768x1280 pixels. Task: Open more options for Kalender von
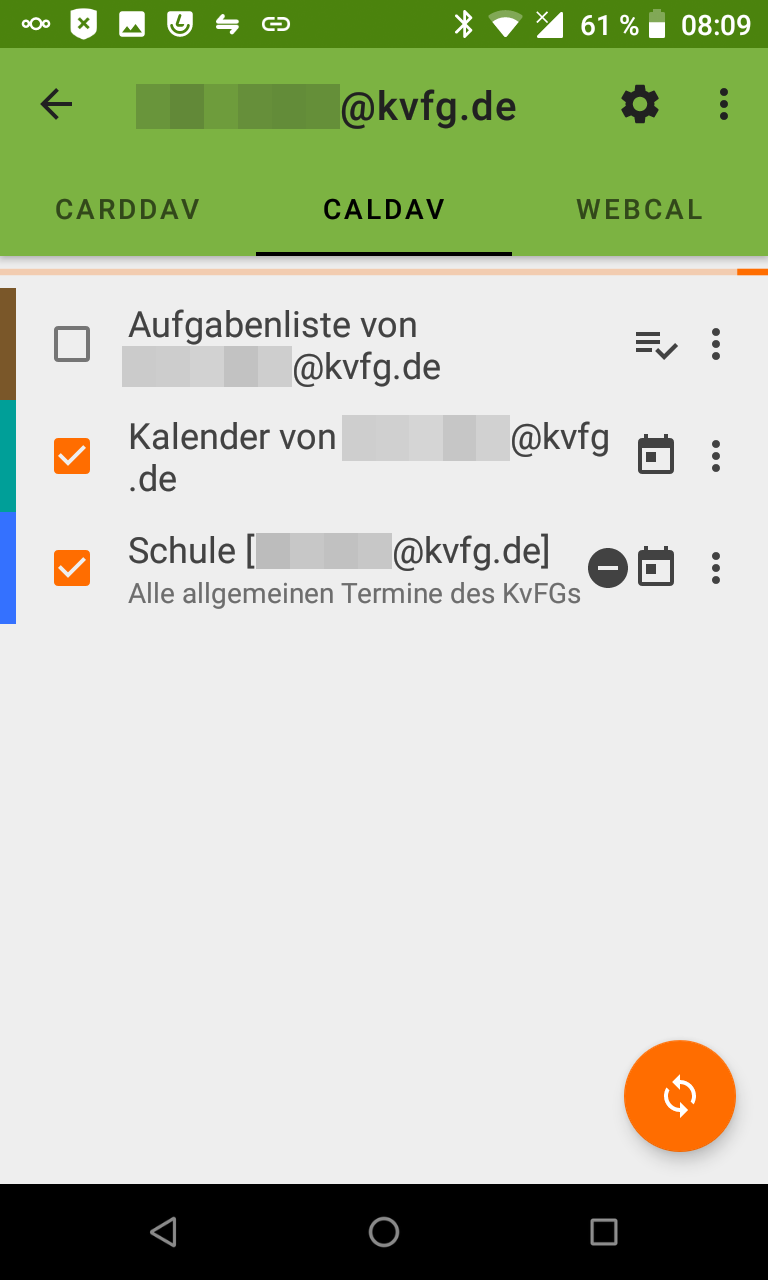coord(715,456)
